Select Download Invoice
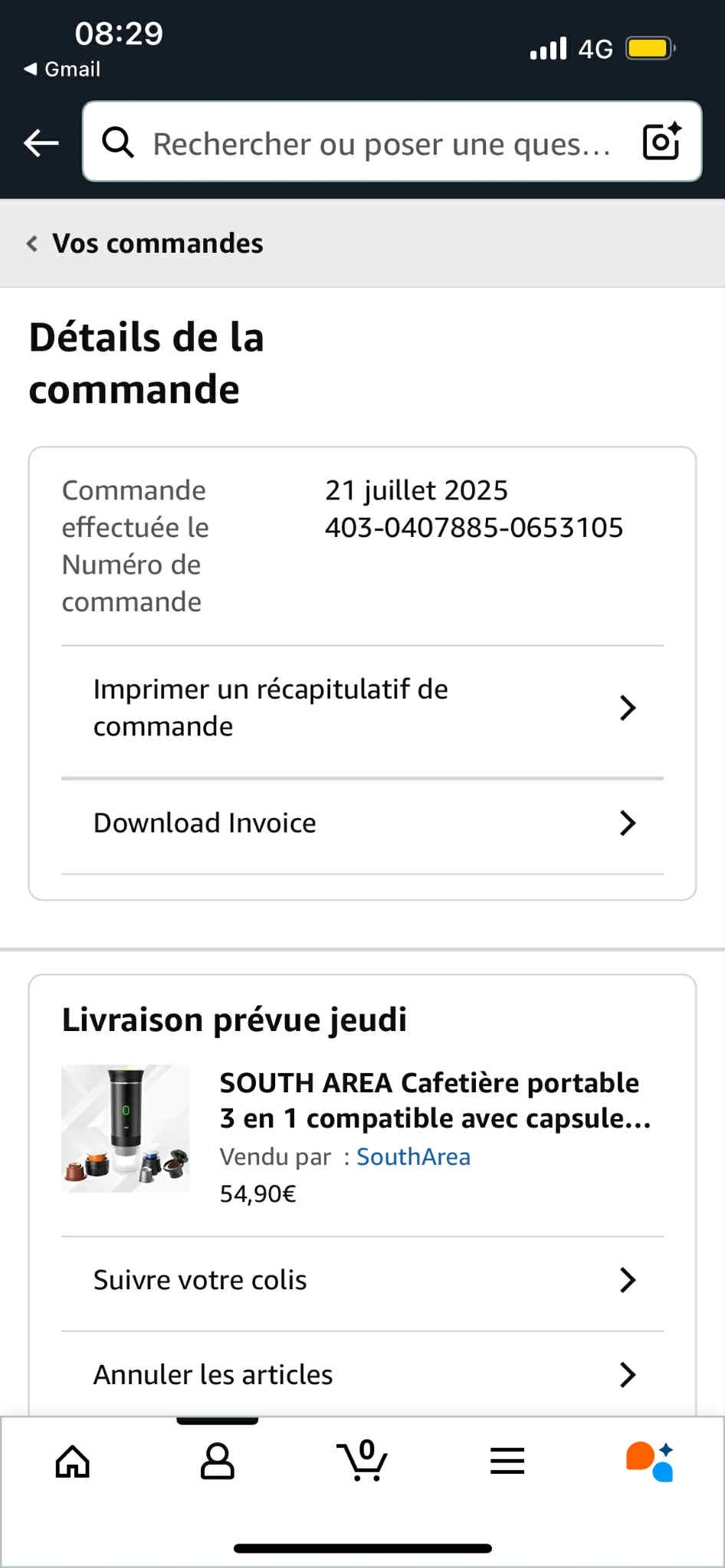 coord(362,823)
